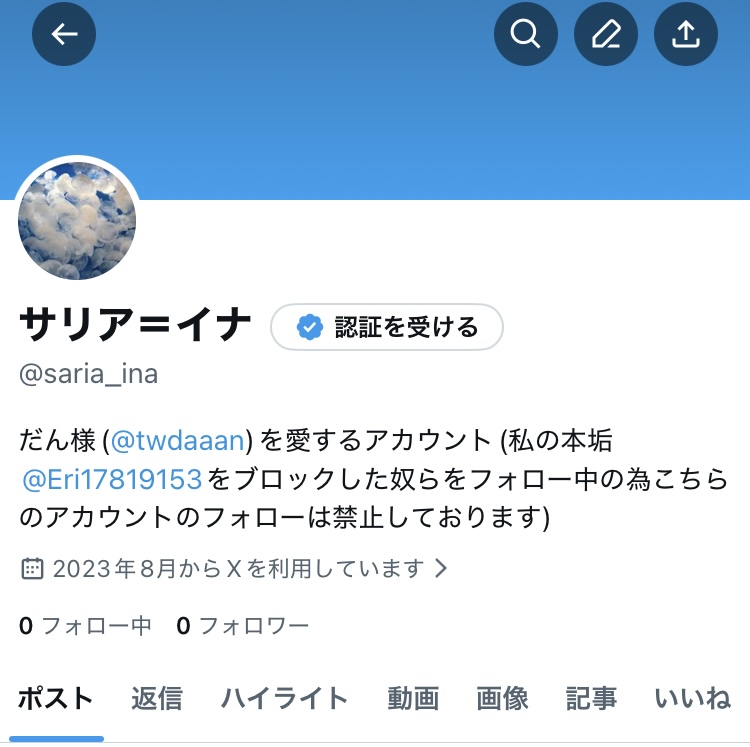
Task: Switch to the 返信 tab
Action: (x=157, y=698)
